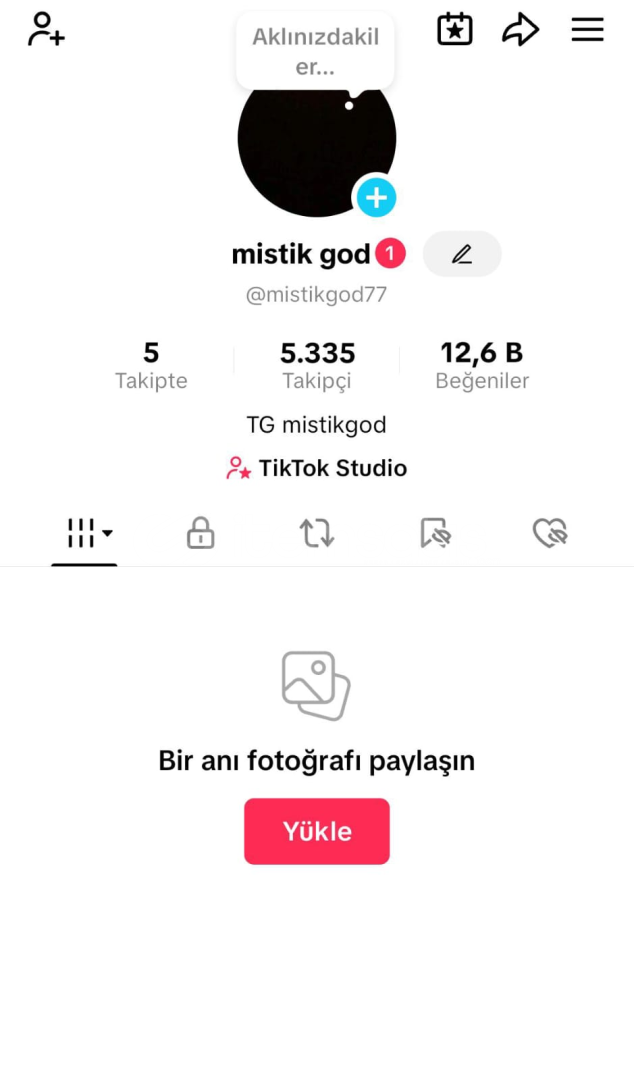Open the hamburger menu
634x1080 pixels.
(x=587, y=30)
